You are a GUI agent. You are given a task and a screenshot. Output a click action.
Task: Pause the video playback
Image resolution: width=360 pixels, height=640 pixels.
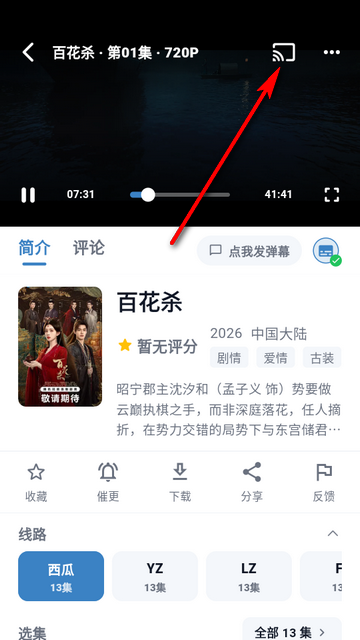[x=28, y=195]
